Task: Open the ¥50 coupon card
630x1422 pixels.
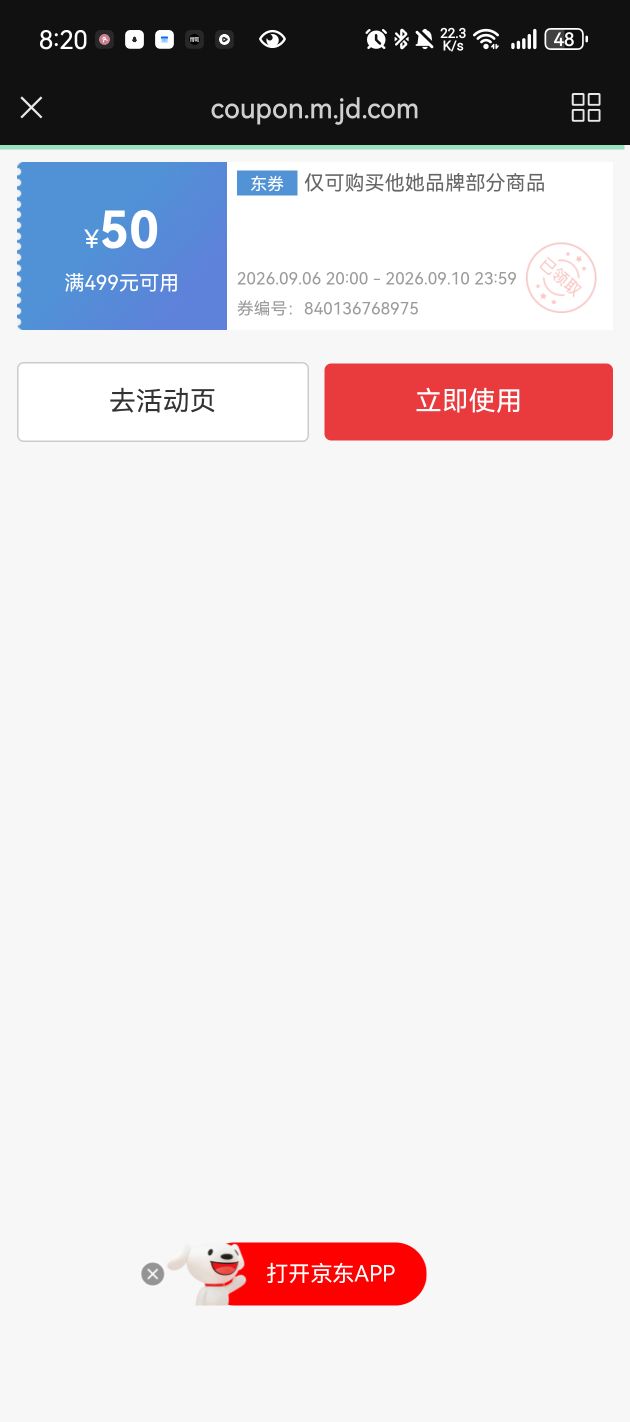Action: (x=315, y=246)
